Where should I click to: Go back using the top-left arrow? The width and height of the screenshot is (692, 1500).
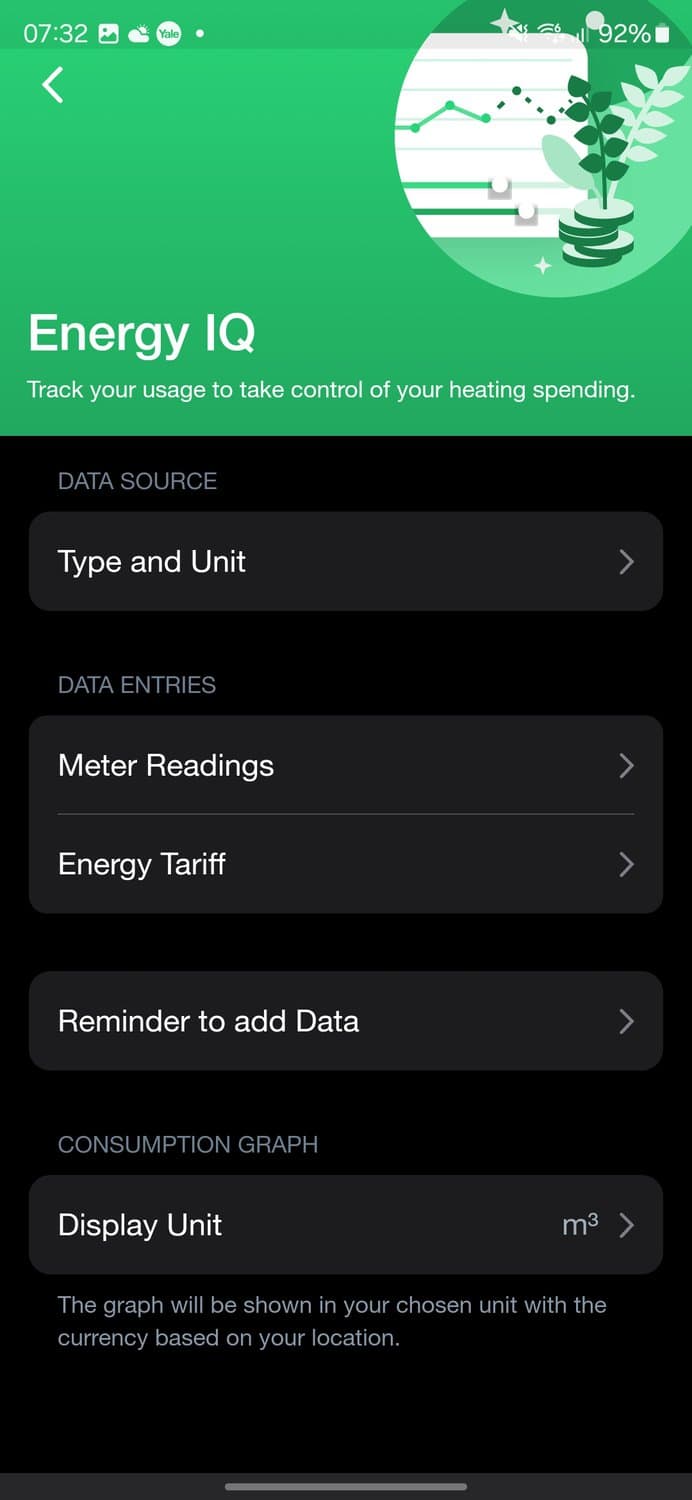click(53, 85)
